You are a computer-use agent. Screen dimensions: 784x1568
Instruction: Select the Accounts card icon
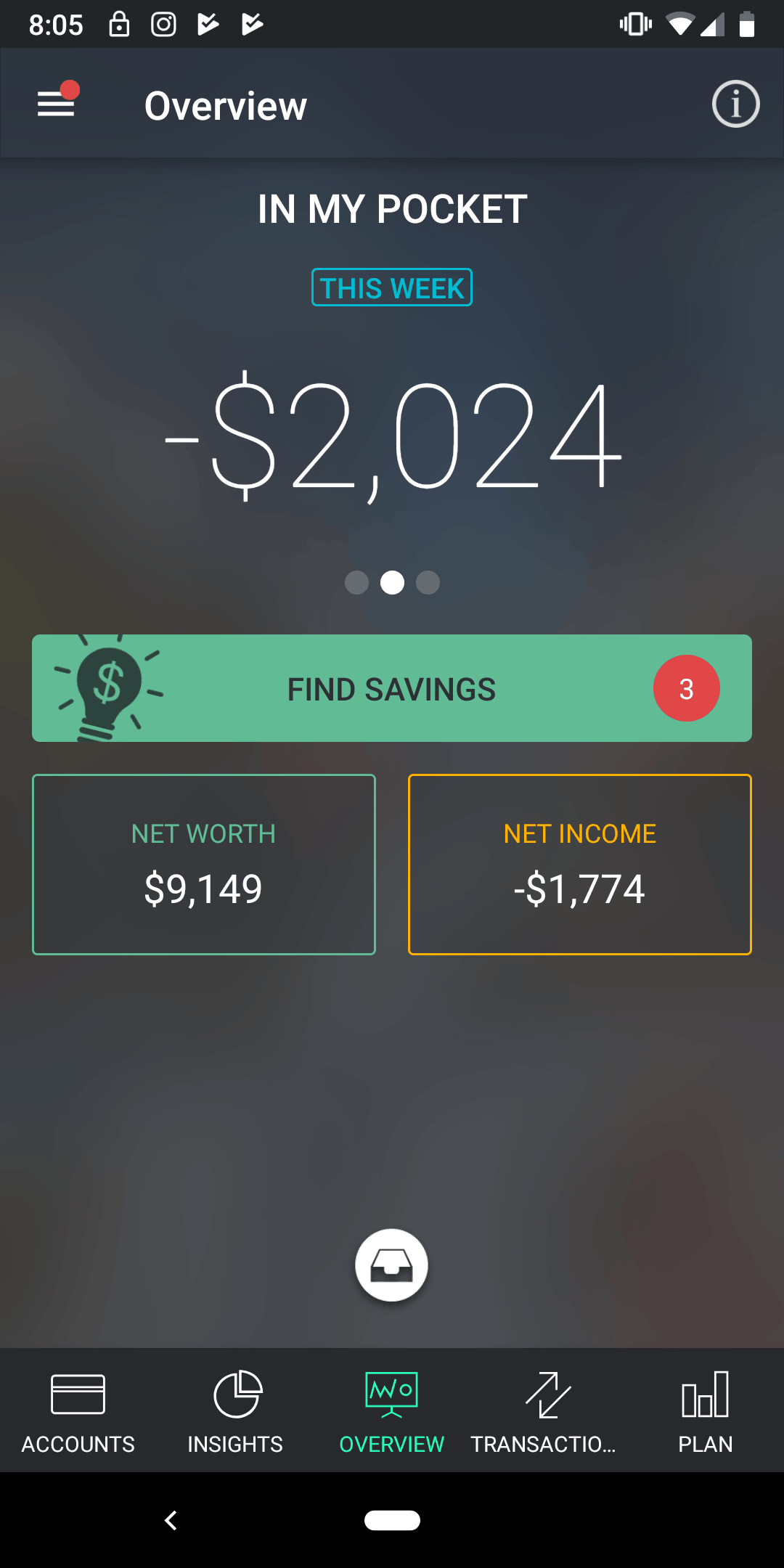78,1394
